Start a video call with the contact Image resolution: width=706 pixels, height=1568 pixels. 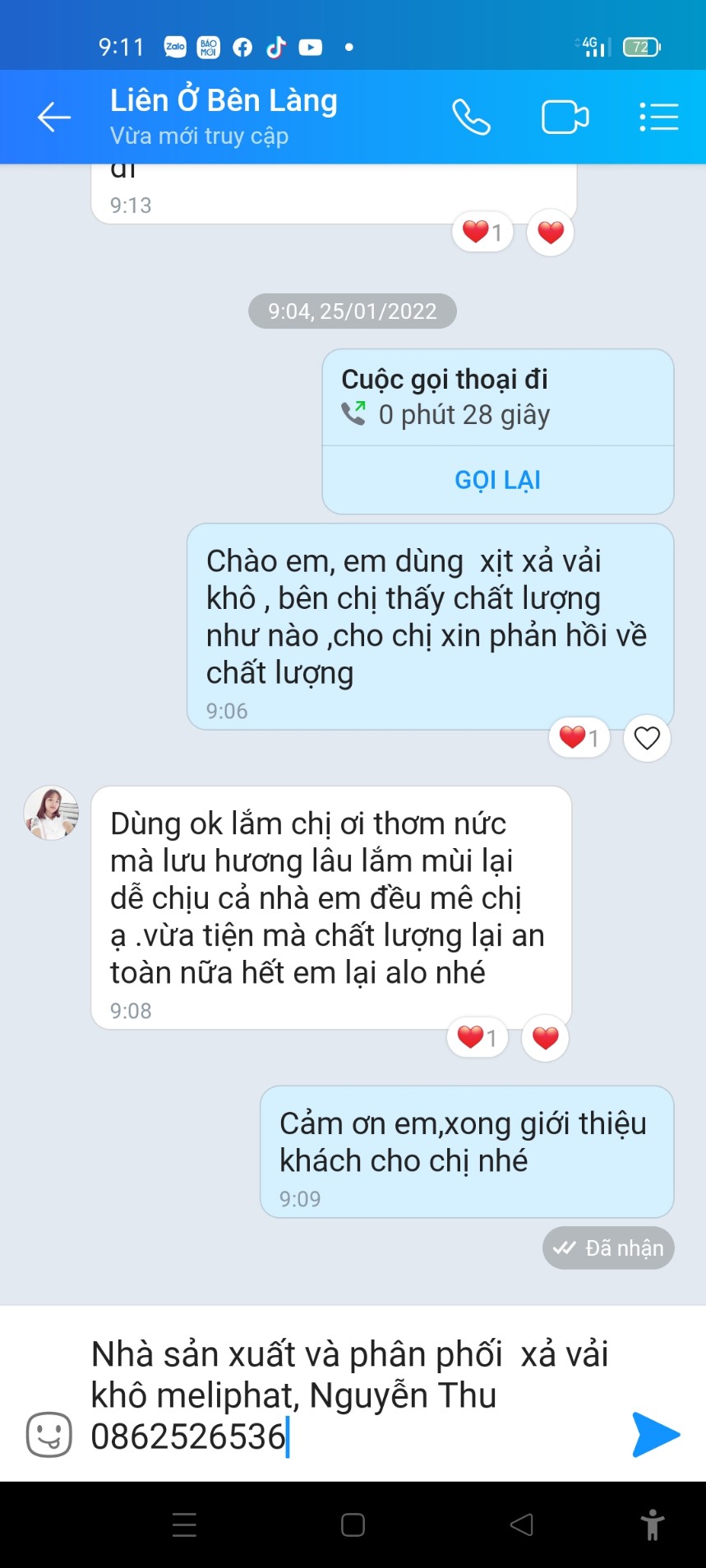coord(565,118)
